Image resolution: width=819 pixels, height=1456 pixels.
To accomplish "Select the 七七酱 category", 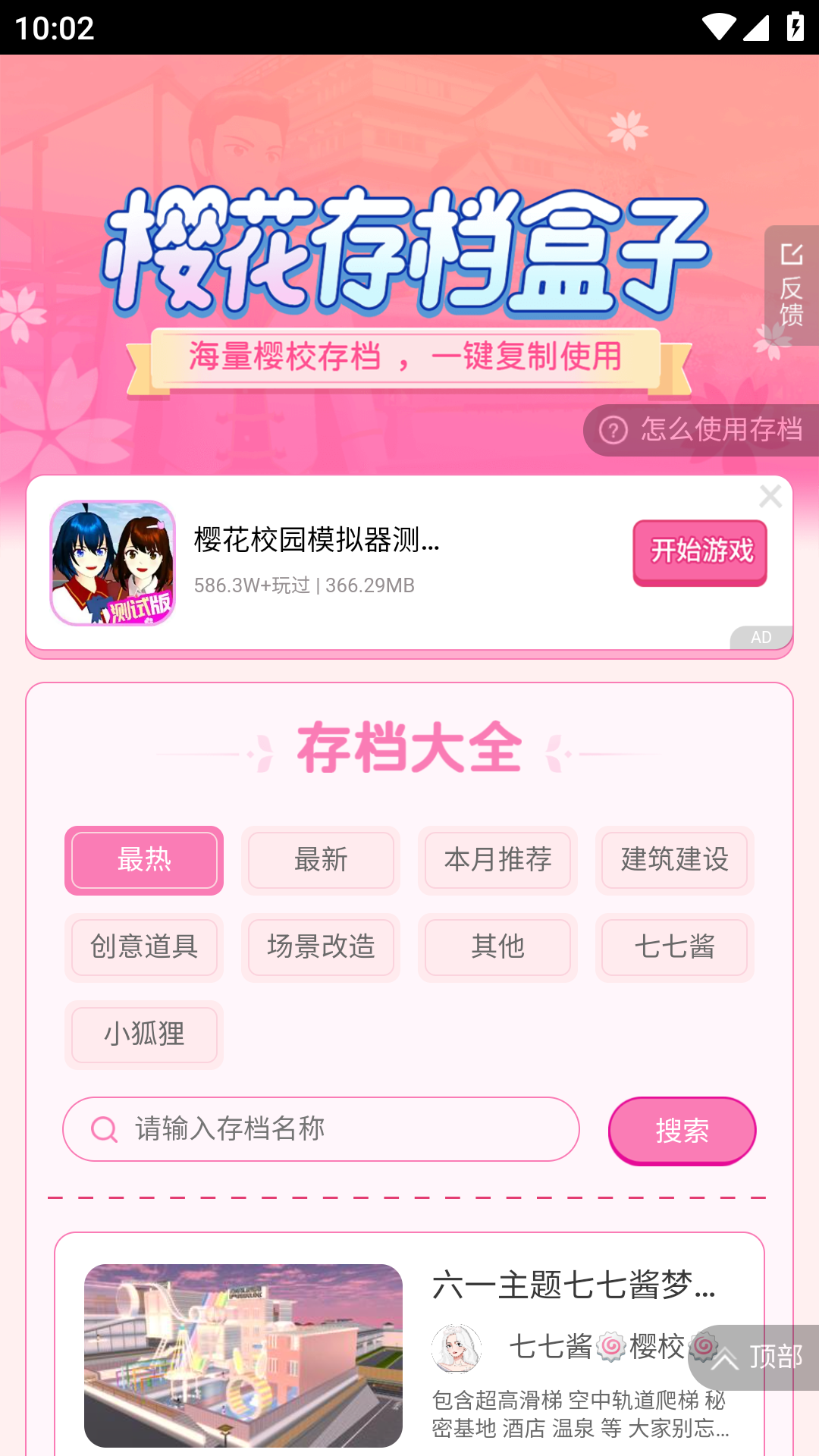I will [x=674, y=947].
